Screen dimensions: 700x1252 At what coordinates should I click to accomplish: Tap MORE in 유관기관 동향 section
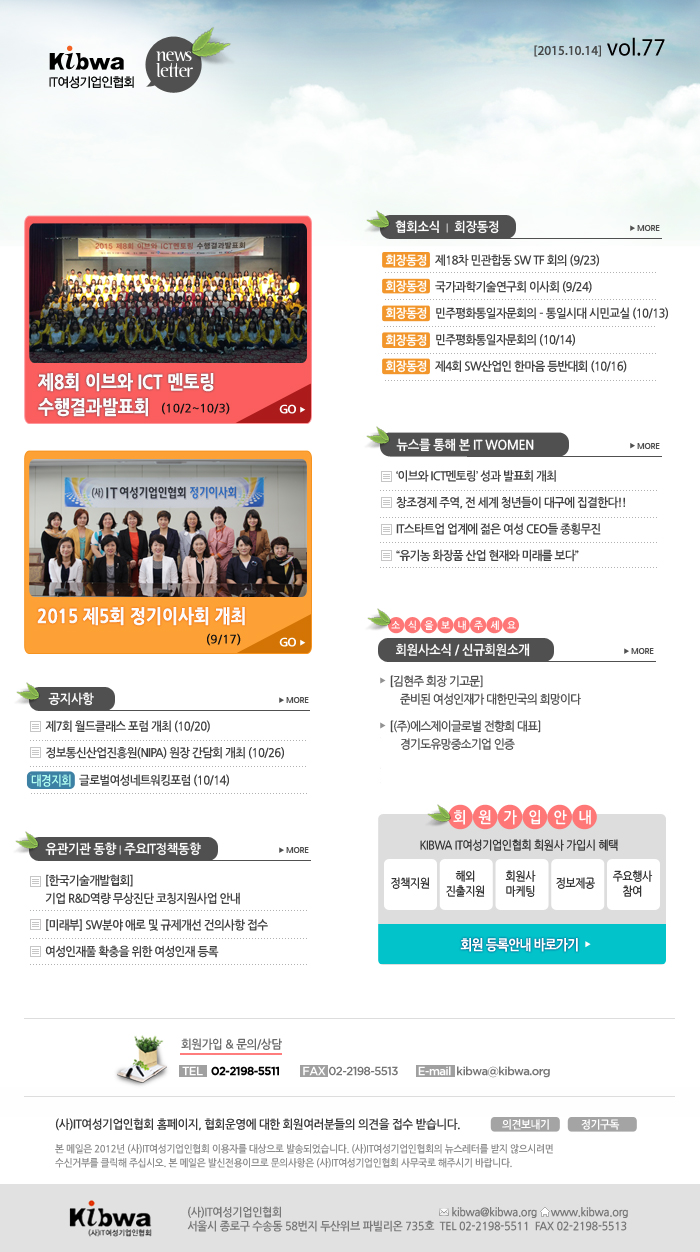click(294, 850)
